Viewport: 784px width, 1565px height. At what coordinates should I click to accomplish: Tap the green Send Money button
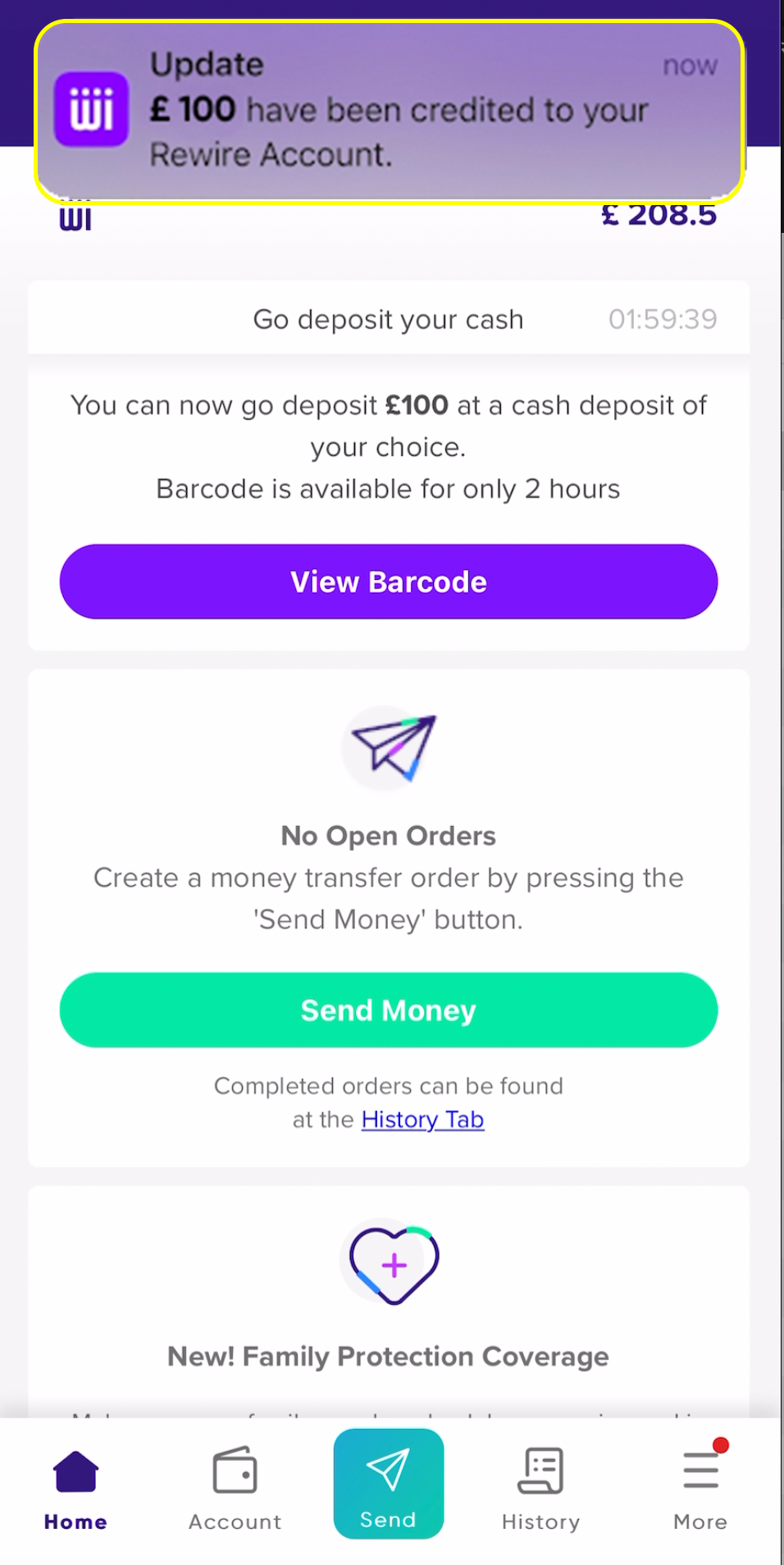[x=389, y=1010]
